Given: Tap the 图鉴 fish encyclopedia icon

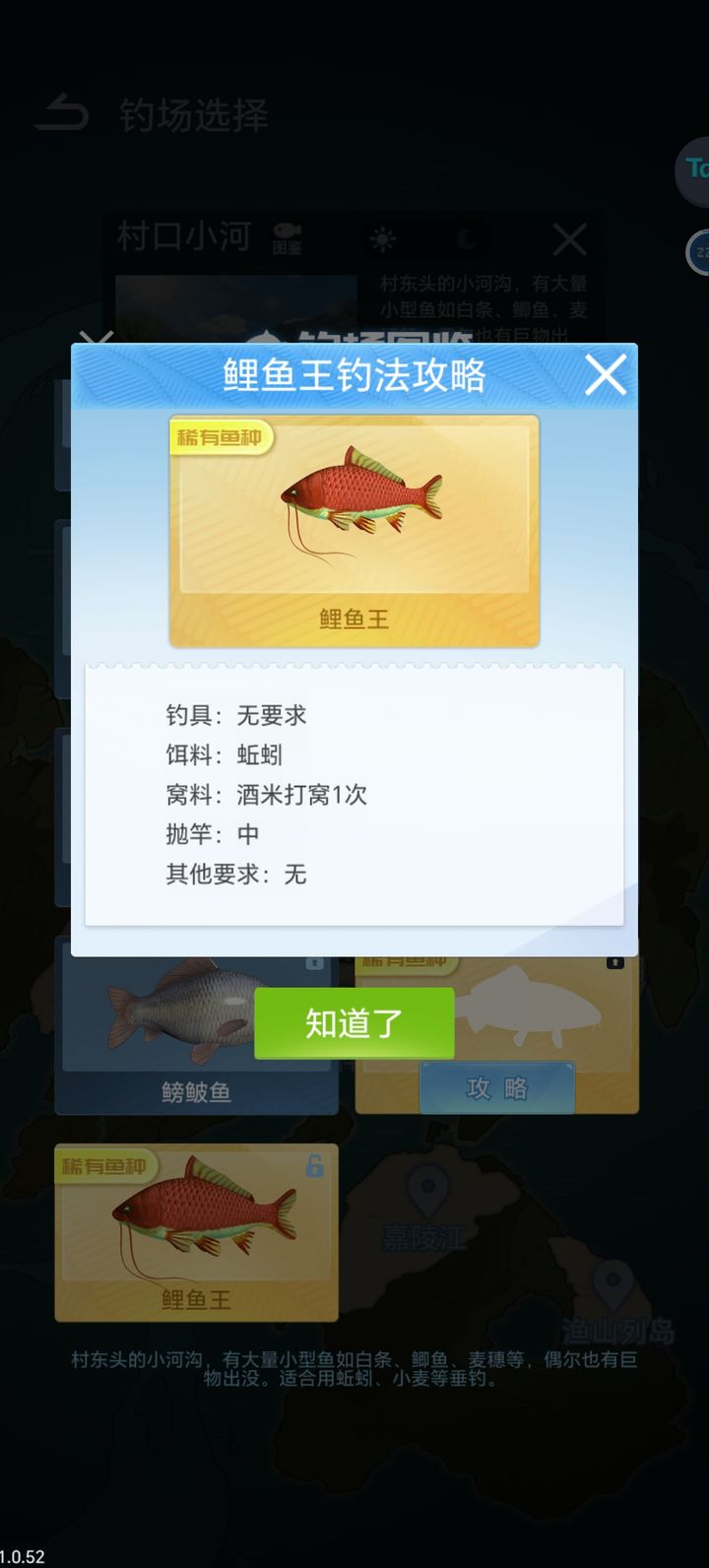Looking at the screenshot, I should pos(287,239).
